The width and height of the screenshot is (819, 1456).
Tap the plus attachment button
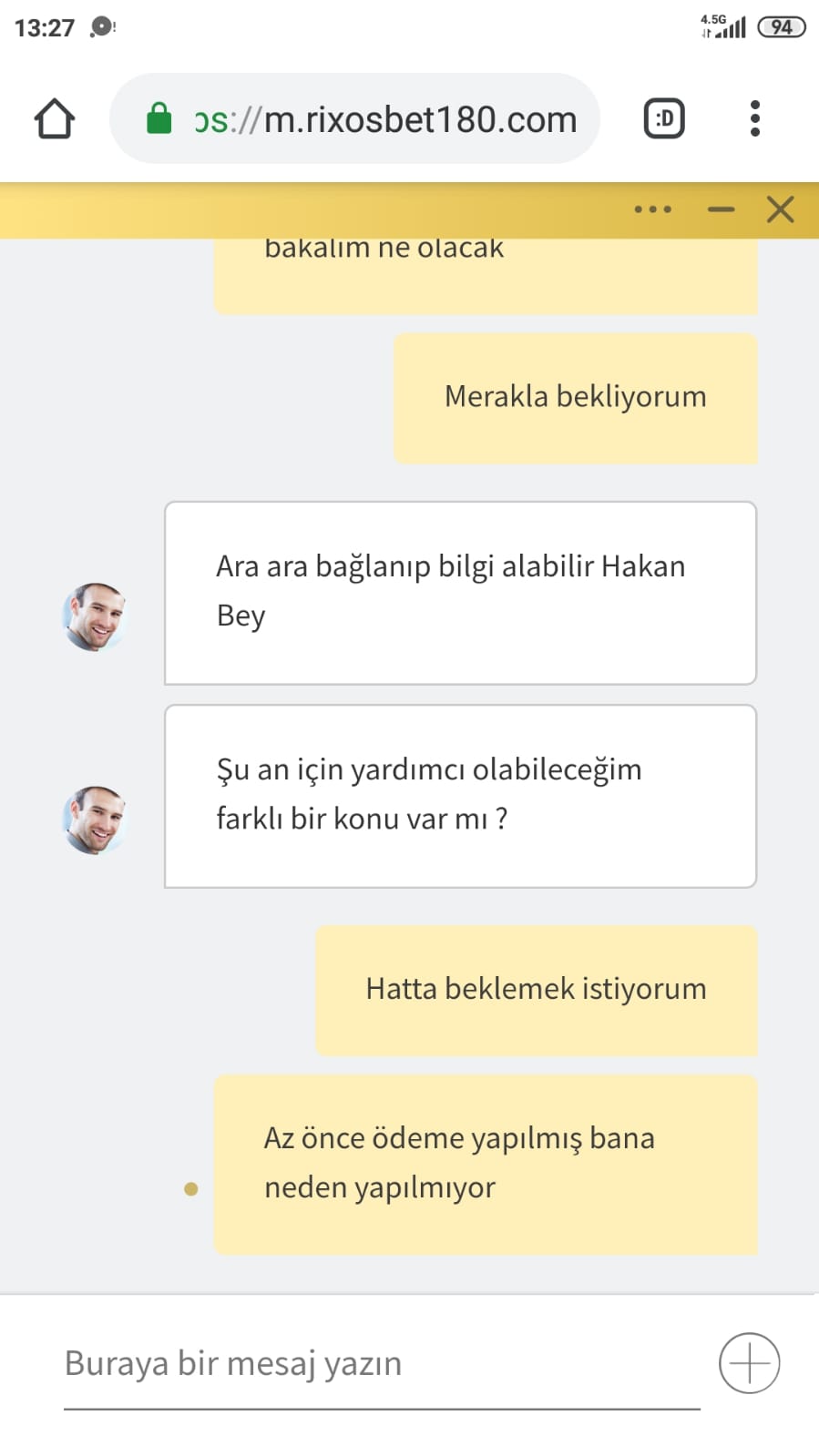pos(749,1363)
